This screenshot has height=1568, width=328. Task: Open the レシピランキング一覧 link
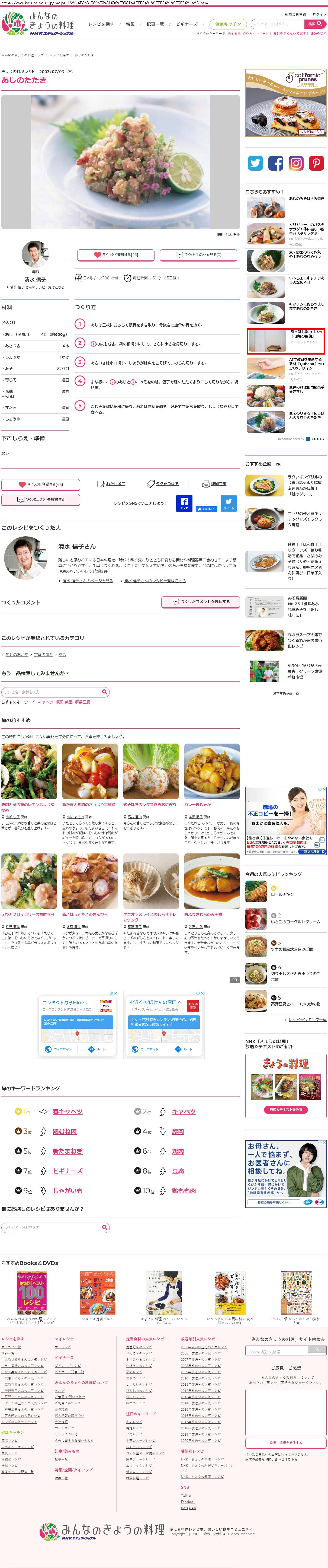click(x=307, y=1019)
